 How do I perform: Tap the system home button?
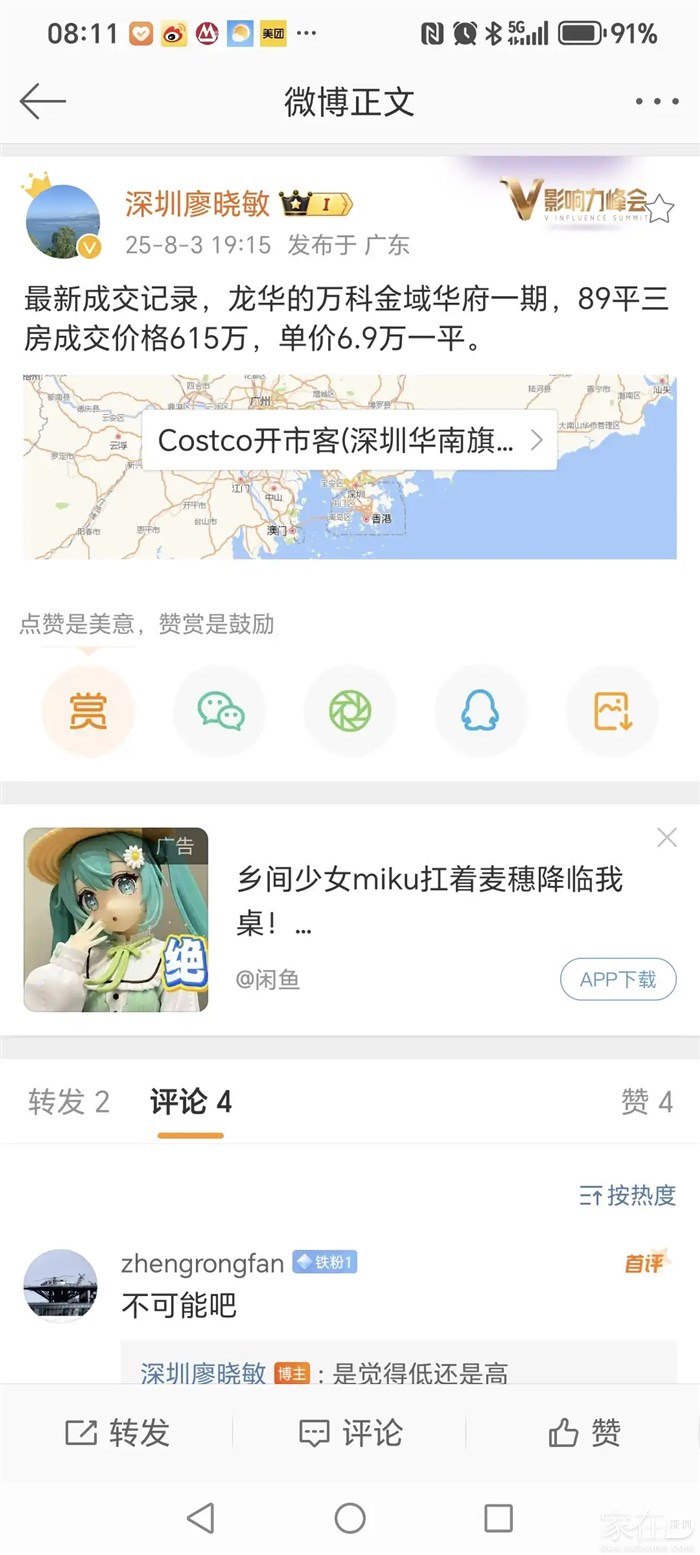click(x=350, y=1518)
